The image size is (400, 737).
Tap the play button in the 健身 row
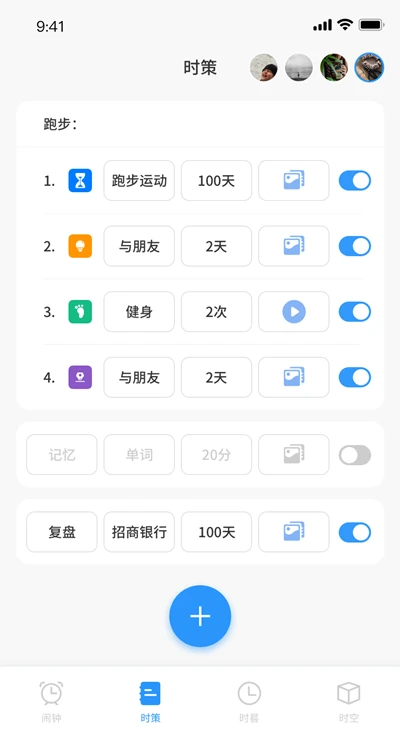click(x=294, y=312)
